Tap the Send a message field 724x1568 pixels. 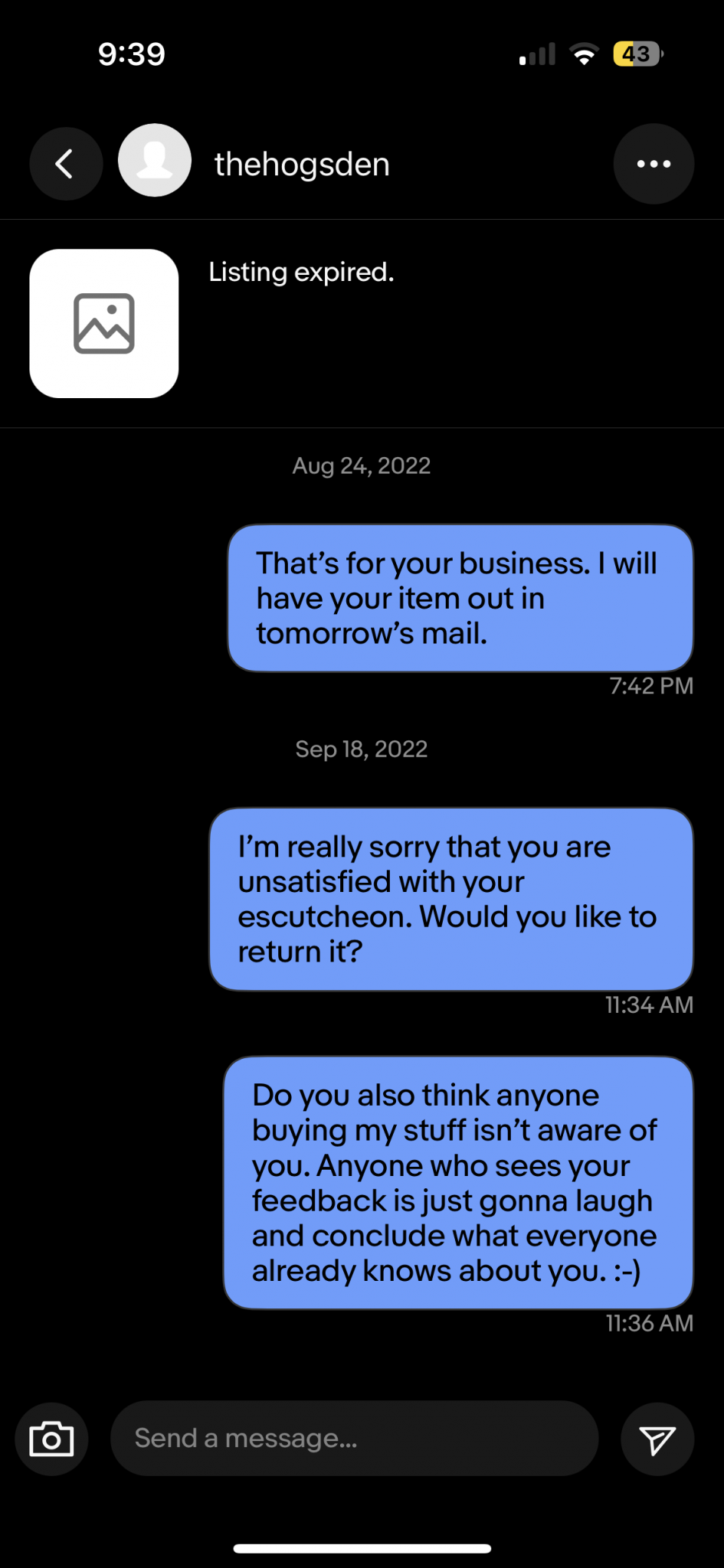(x=354, y=1439)
